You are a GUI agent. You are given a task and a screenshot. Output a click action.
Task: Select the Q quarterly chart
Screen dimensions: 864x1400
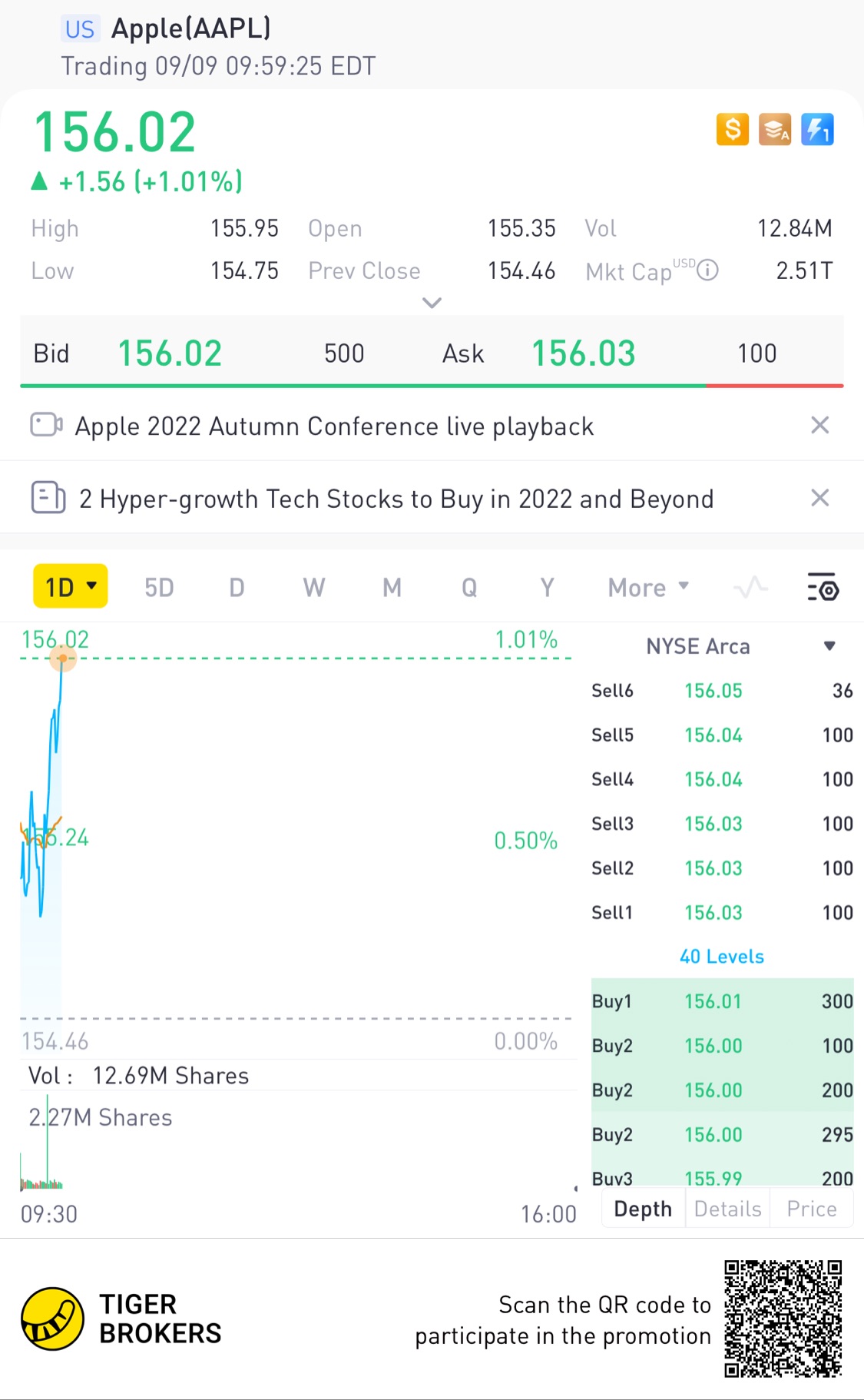click(469, 588)
